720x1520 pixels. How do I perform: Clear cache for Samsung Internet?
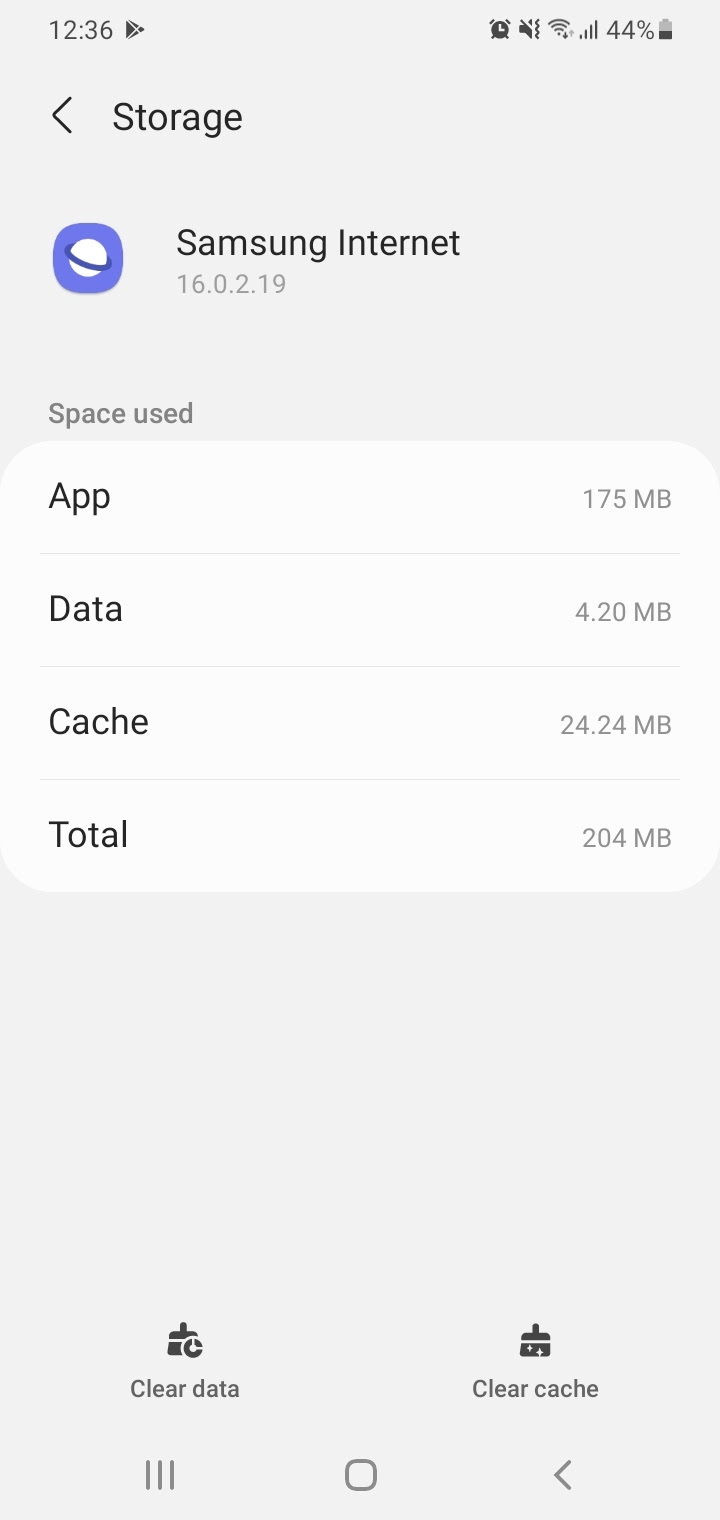(535, 1361)
